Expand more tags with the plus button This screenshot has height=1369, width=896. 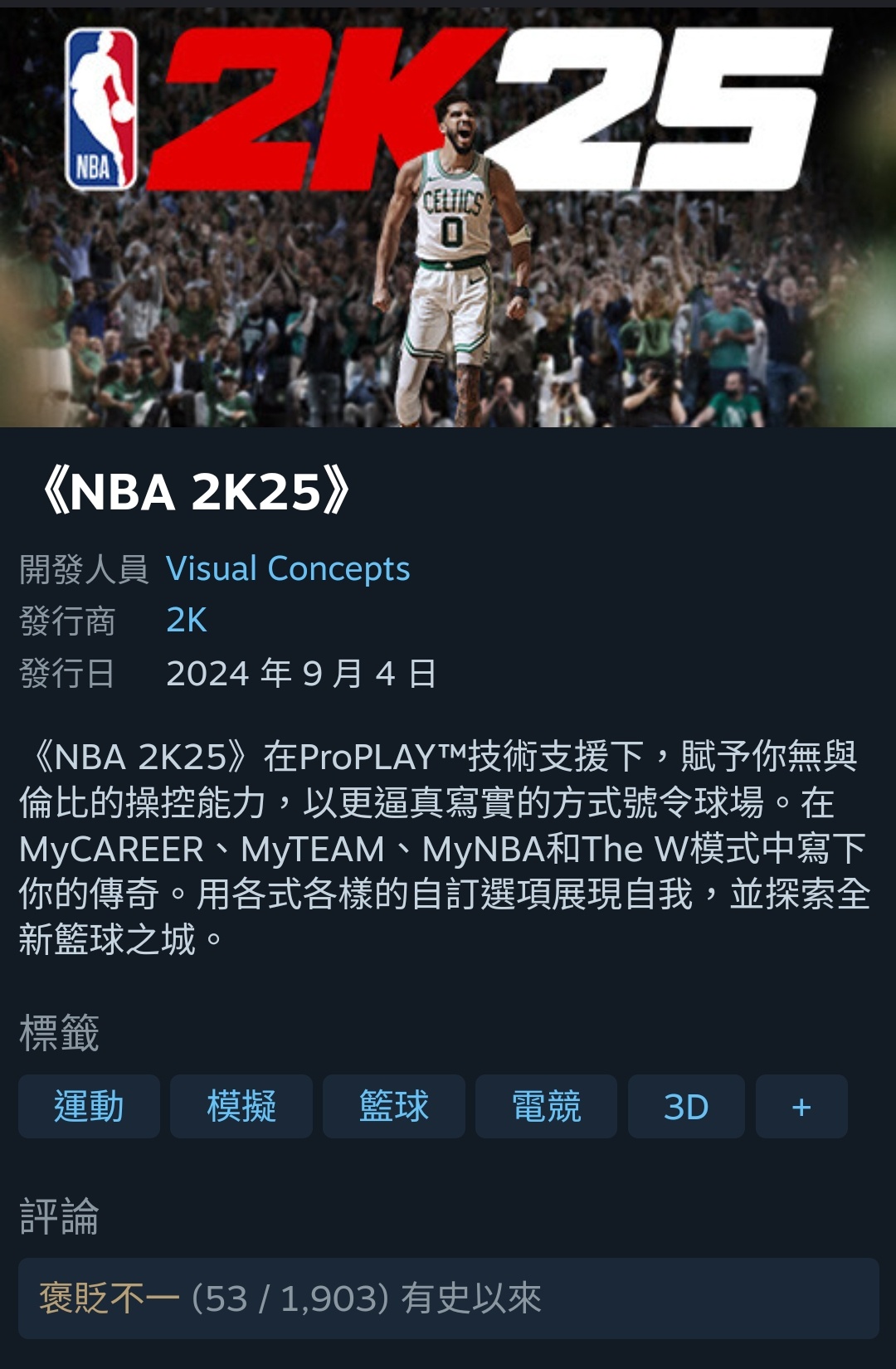pyautogui.click(x=801, y=1107)
